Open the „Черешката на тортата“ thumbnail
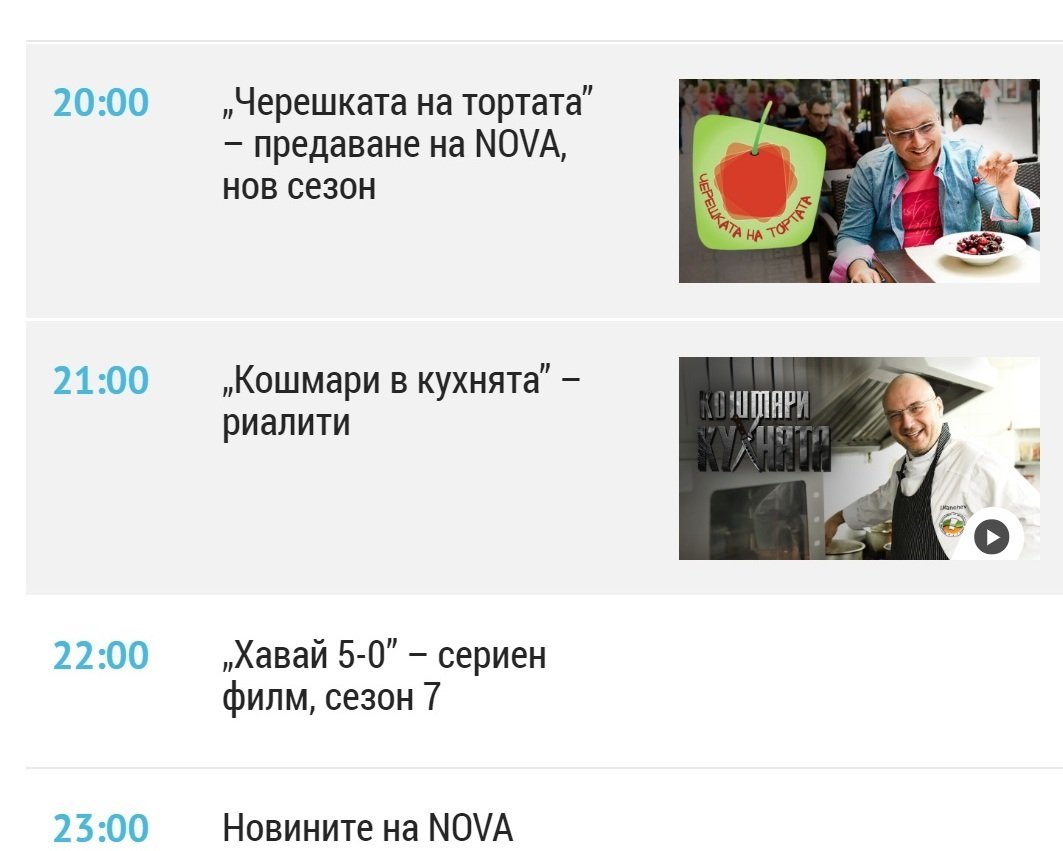 pos(858,181)
